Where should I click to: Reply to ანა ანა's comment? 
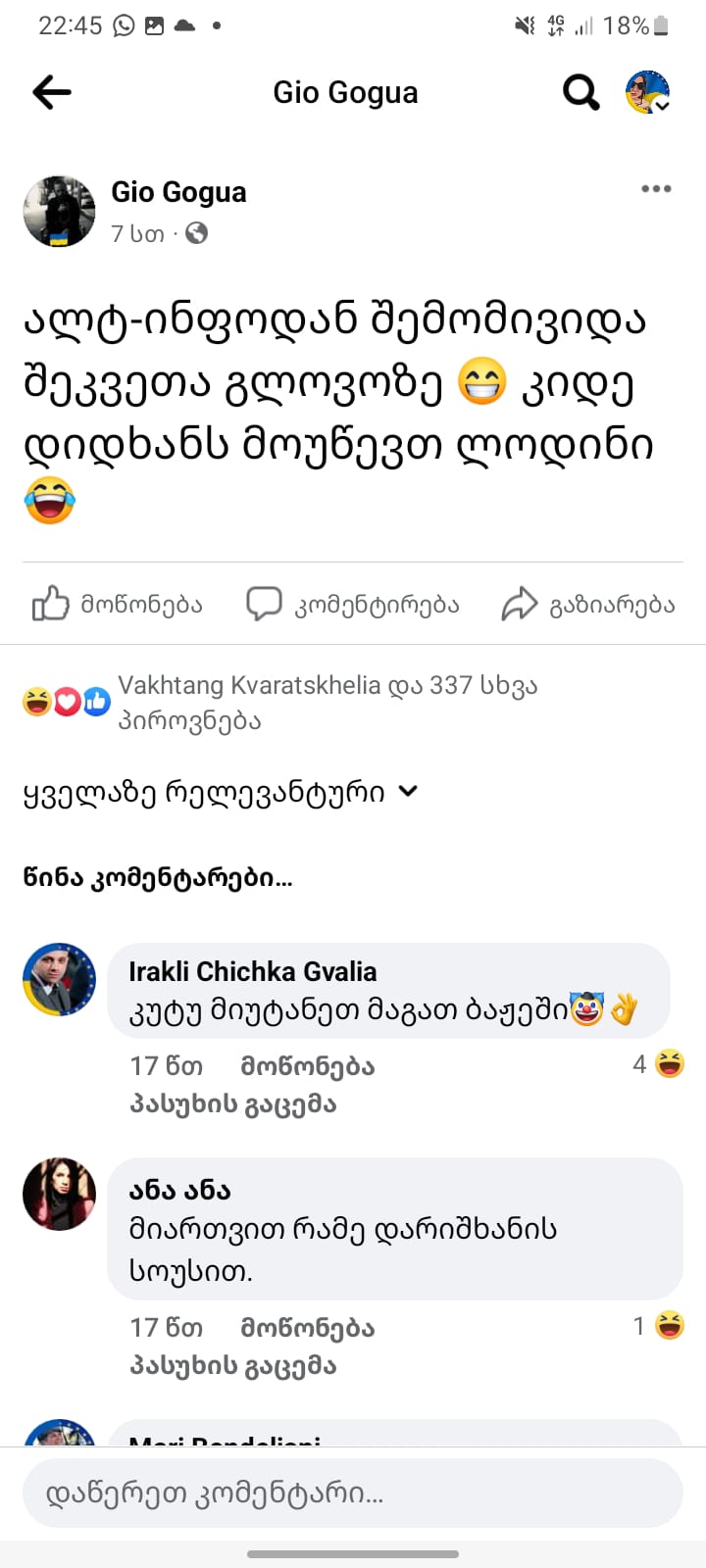[232, 1365]
